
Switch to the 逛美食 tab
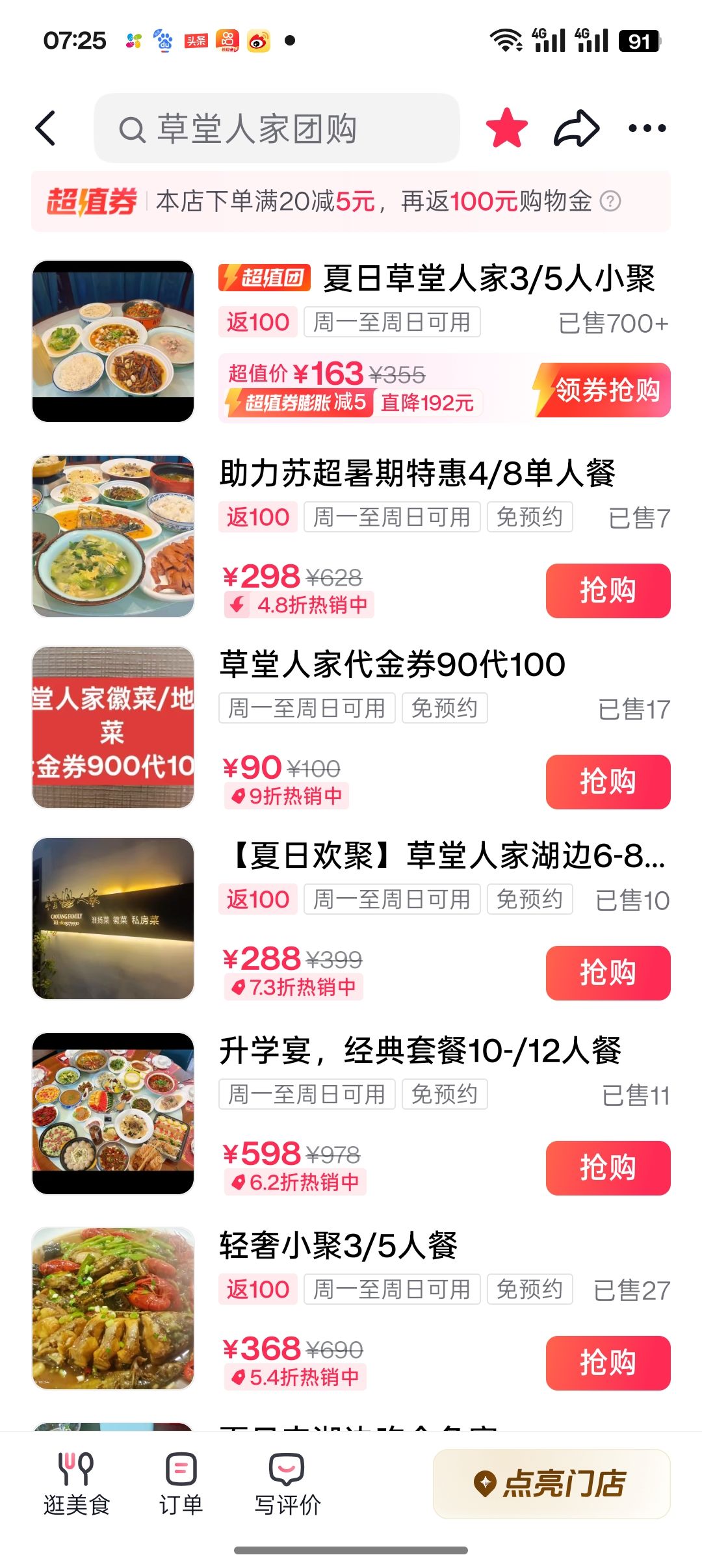click(77, 1484)
